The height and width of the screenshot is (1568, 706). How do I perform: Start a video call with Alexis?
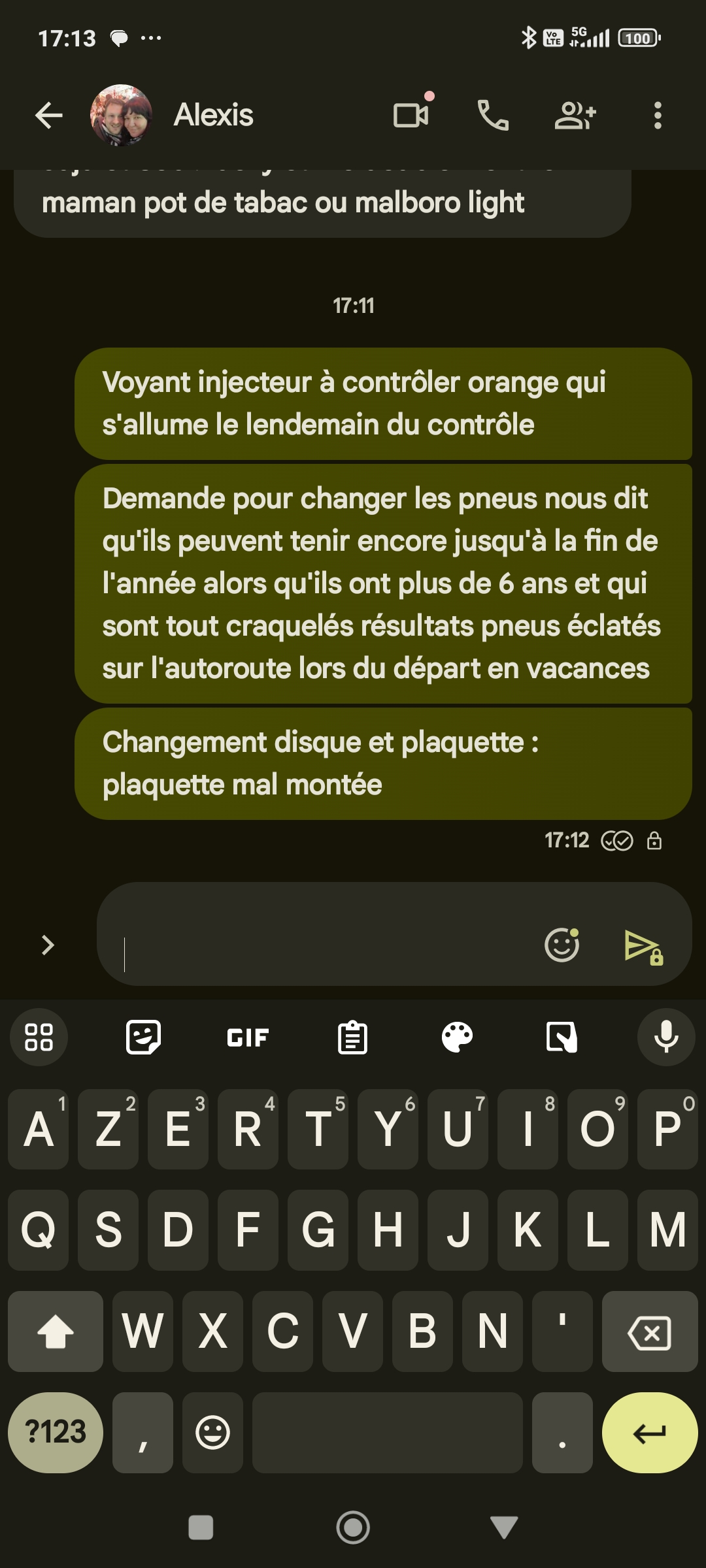tap(411, 116)
